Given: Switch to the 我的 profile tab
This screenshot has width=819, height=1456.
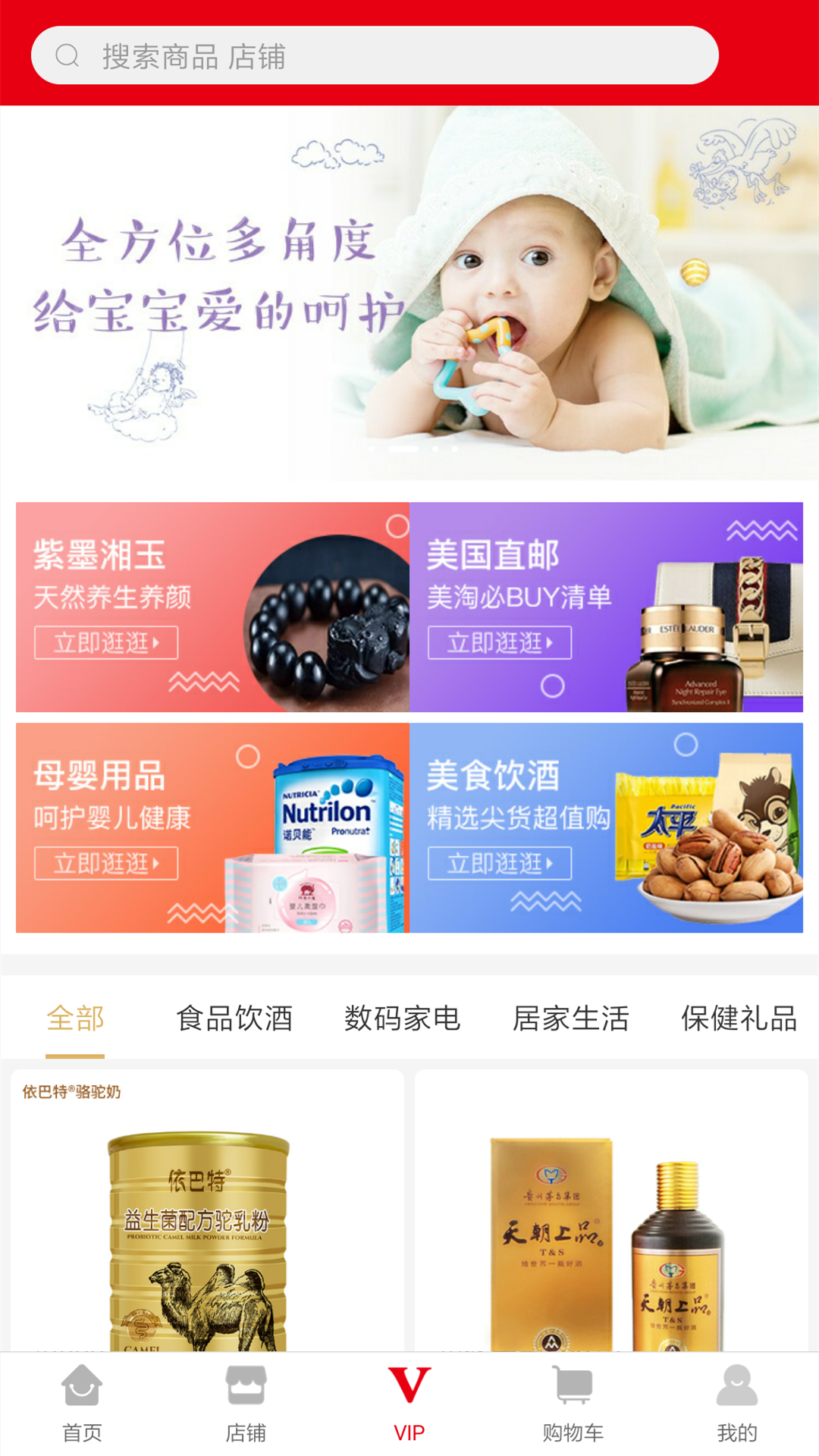Looking at the screenshot, I should 737,1403.
